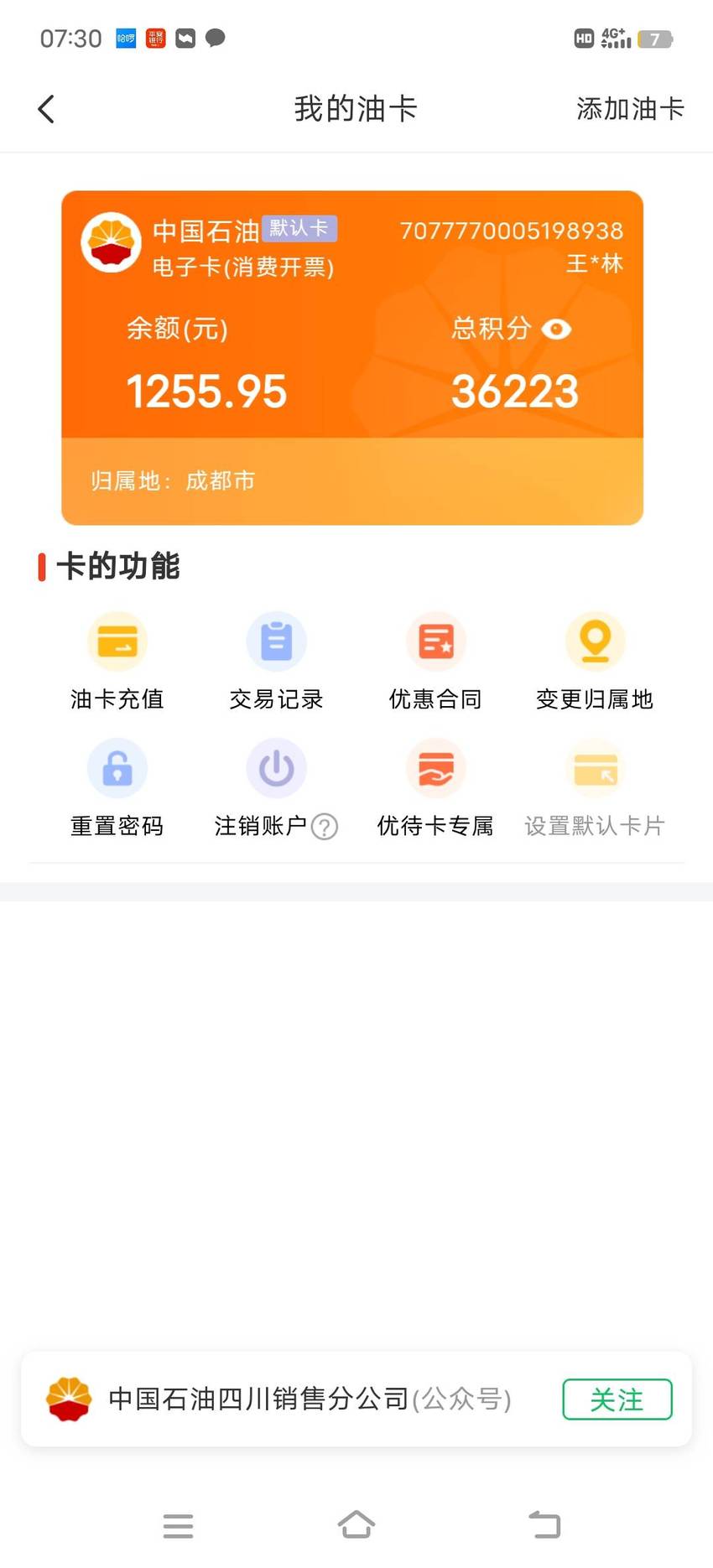This screenshot has height=1568, width=713.
Task: Open the help question mark beside 注销账户
Action: (325, 827)
